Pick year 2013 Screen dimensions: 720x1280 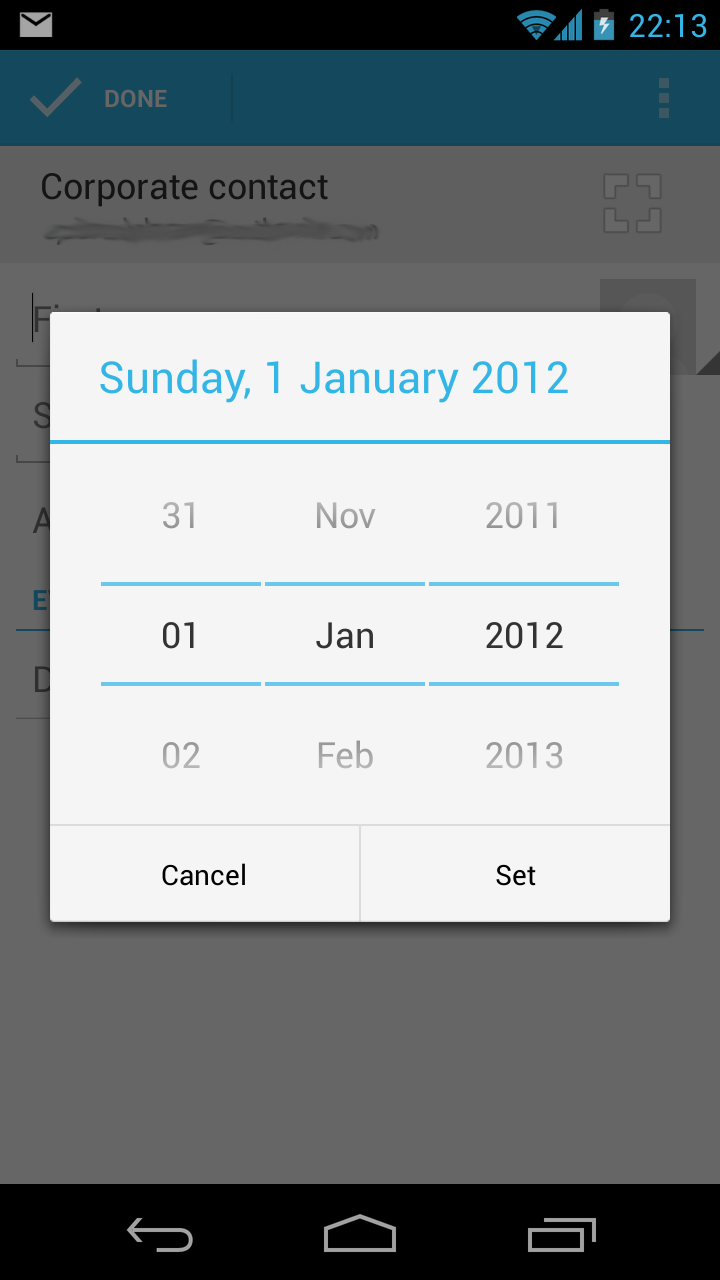pyautogui.click(x=523, y=755)
